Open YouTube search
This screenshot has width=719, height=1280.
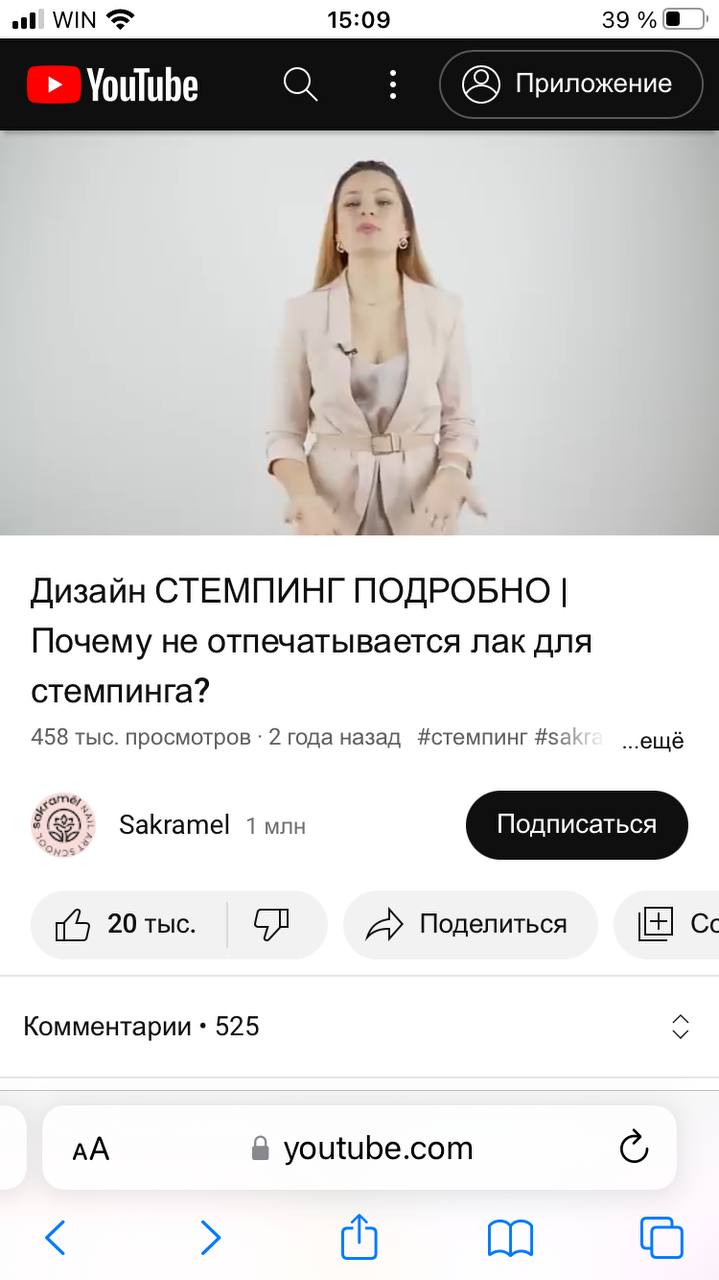click(x=300, y=84)
